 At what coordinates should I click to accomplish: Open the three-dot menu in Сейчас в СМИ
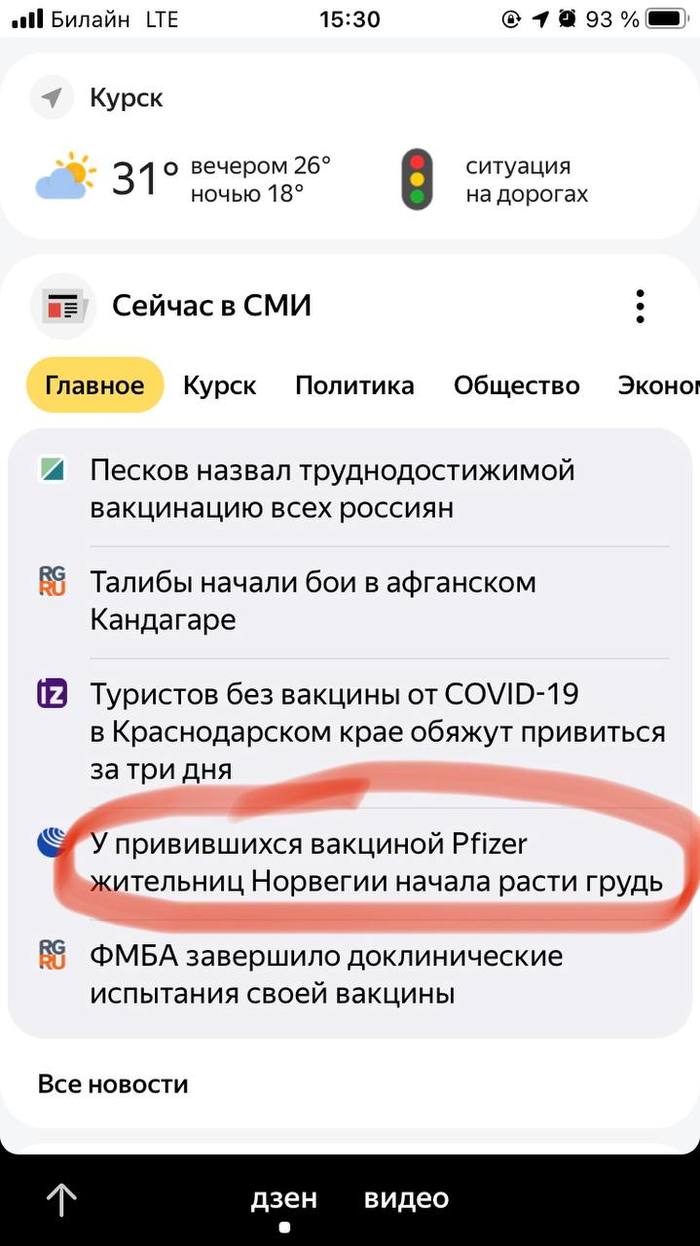pyautogui.click(x=640, y=306)
